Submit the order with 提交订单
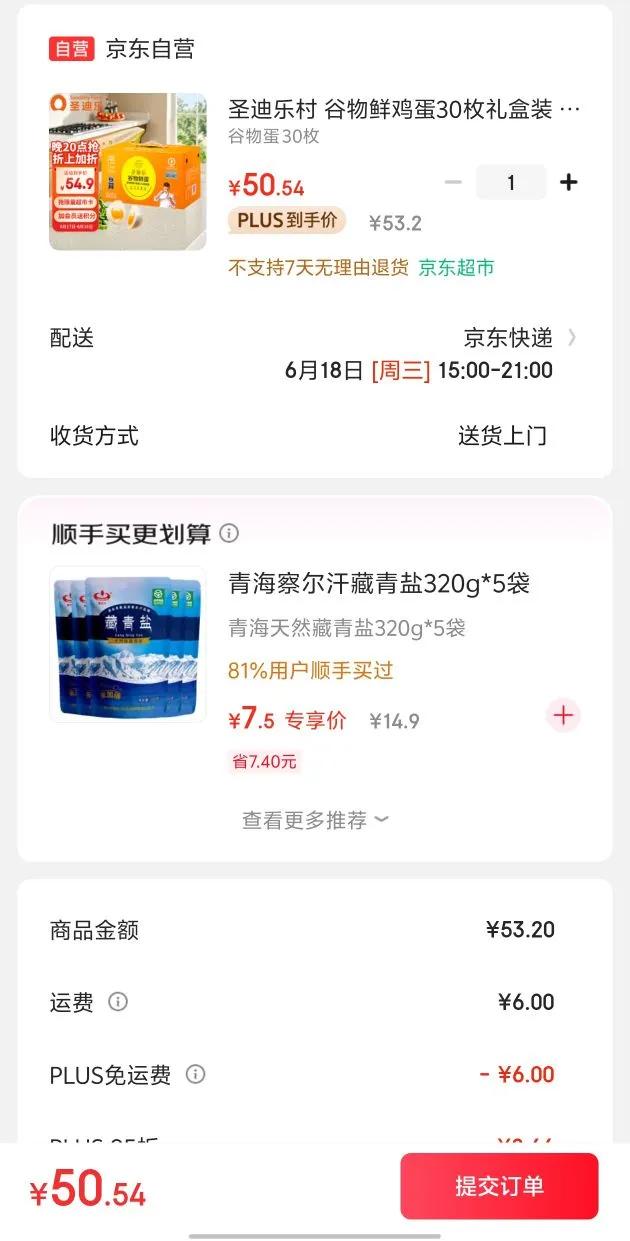Image resolution: width=630 pixels, height=1241 pixels. (499, 1186)
